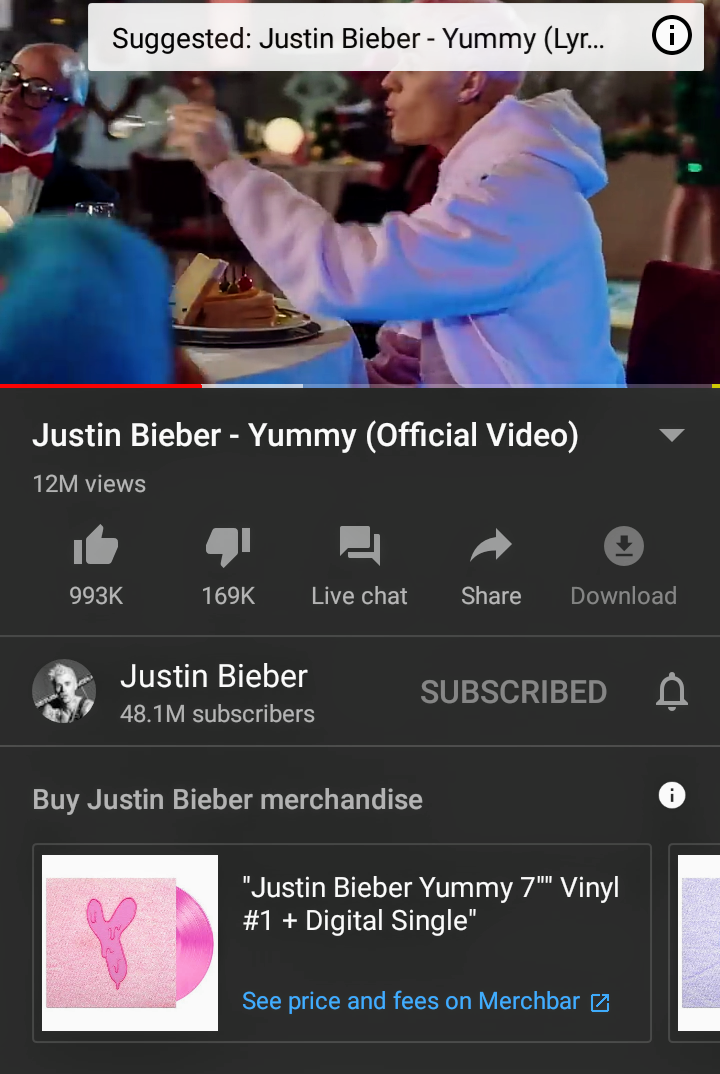Tap the SUBSCRIBED button

(x=513, y=692)
